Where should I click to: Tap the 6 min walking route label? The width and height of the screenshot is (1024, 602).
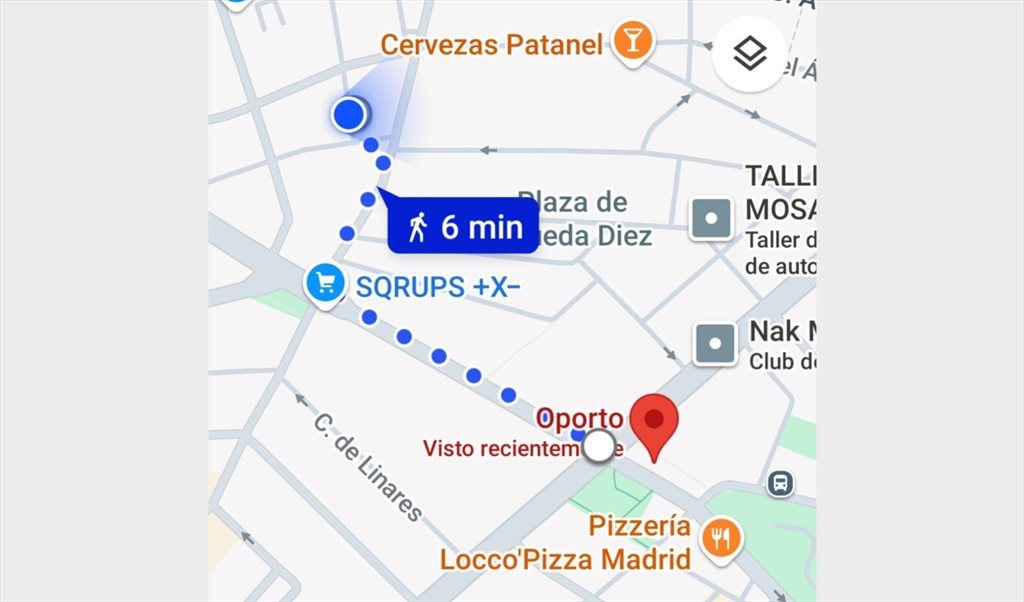(x=465, y=227)
